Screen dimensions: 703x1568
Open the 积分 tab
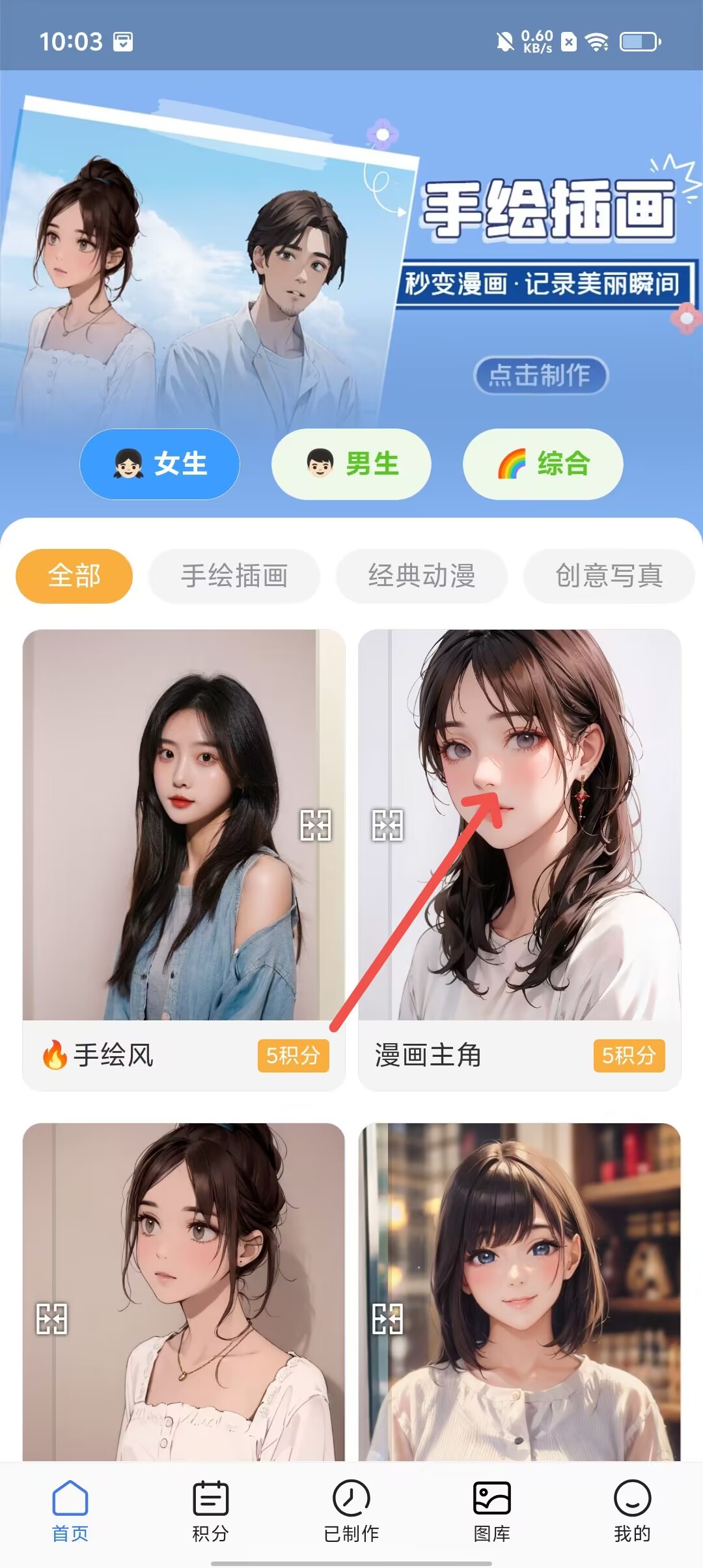click(210, 1511)
